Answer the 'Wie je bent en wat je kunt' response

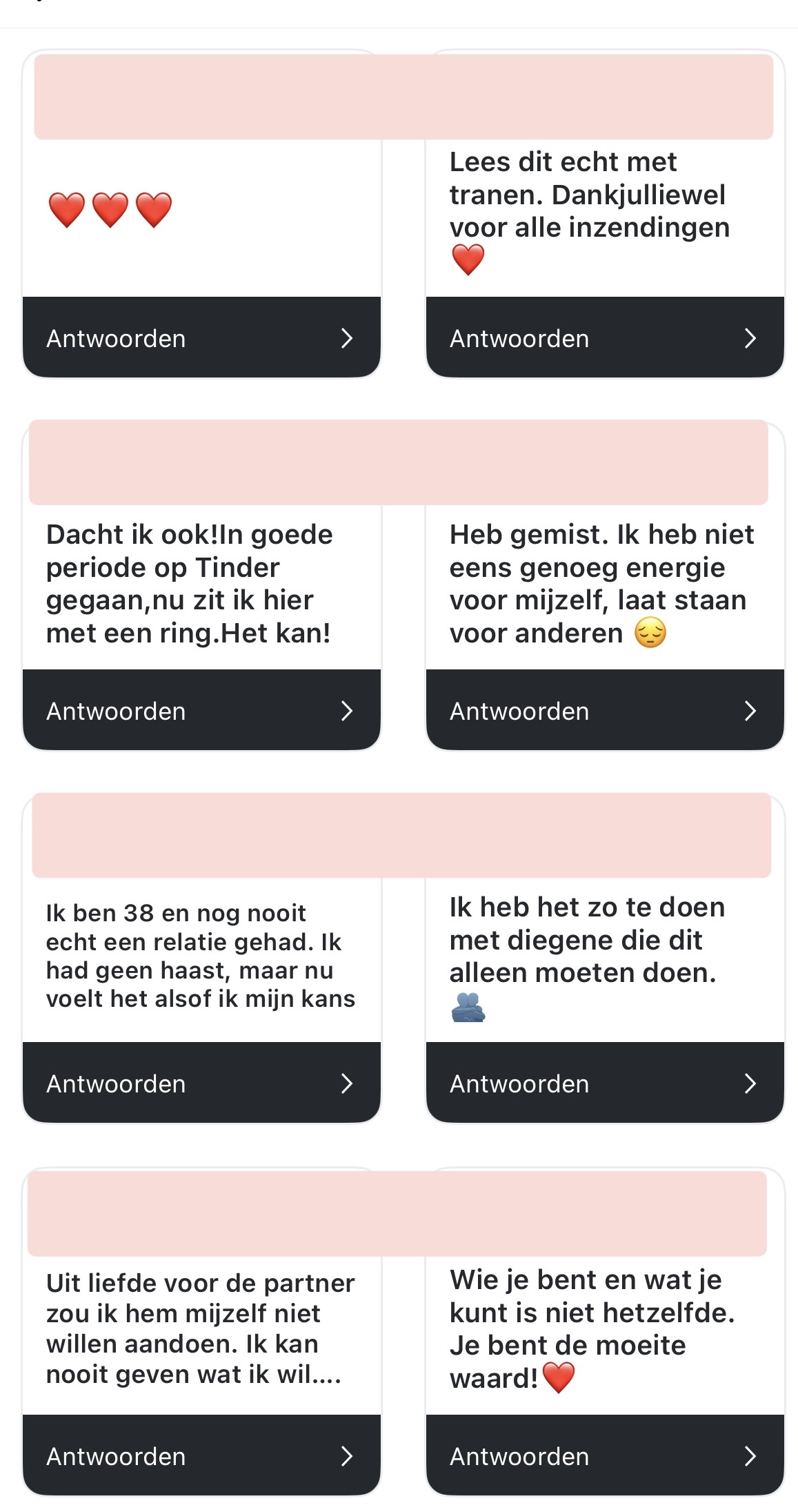(604, 1456)
